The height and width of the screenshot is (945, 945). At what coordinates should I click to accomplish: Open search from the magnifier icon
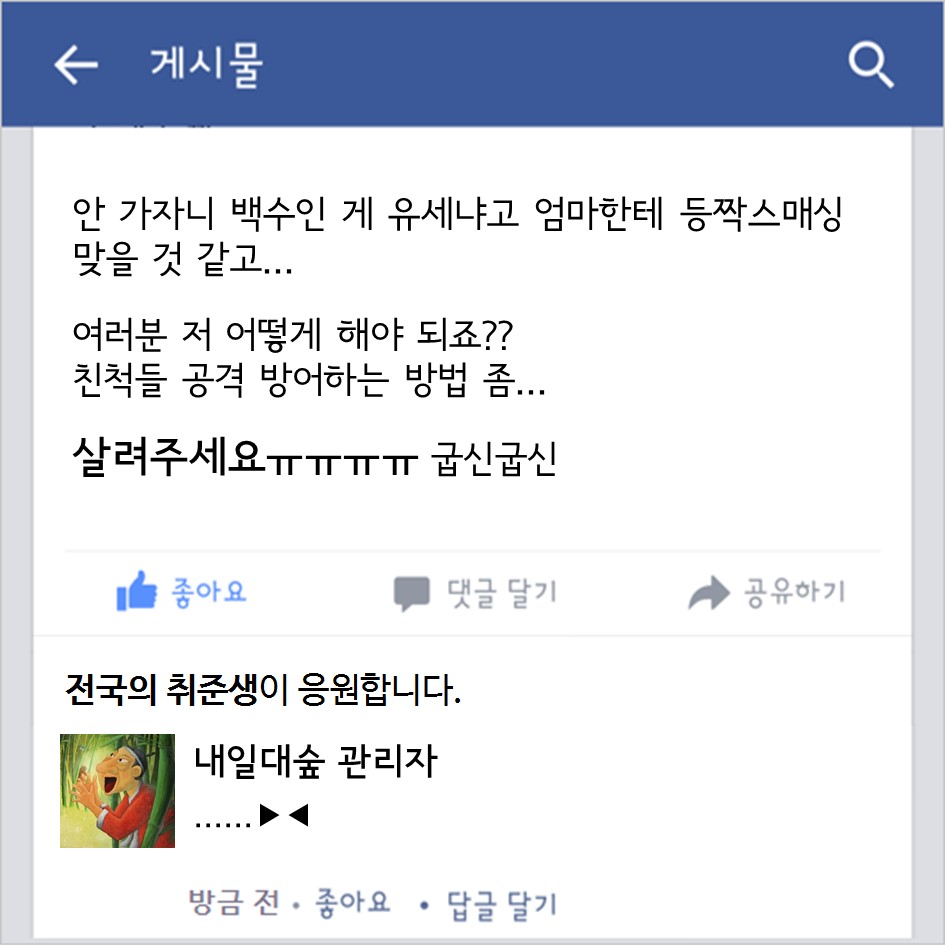tap(870, 66)
